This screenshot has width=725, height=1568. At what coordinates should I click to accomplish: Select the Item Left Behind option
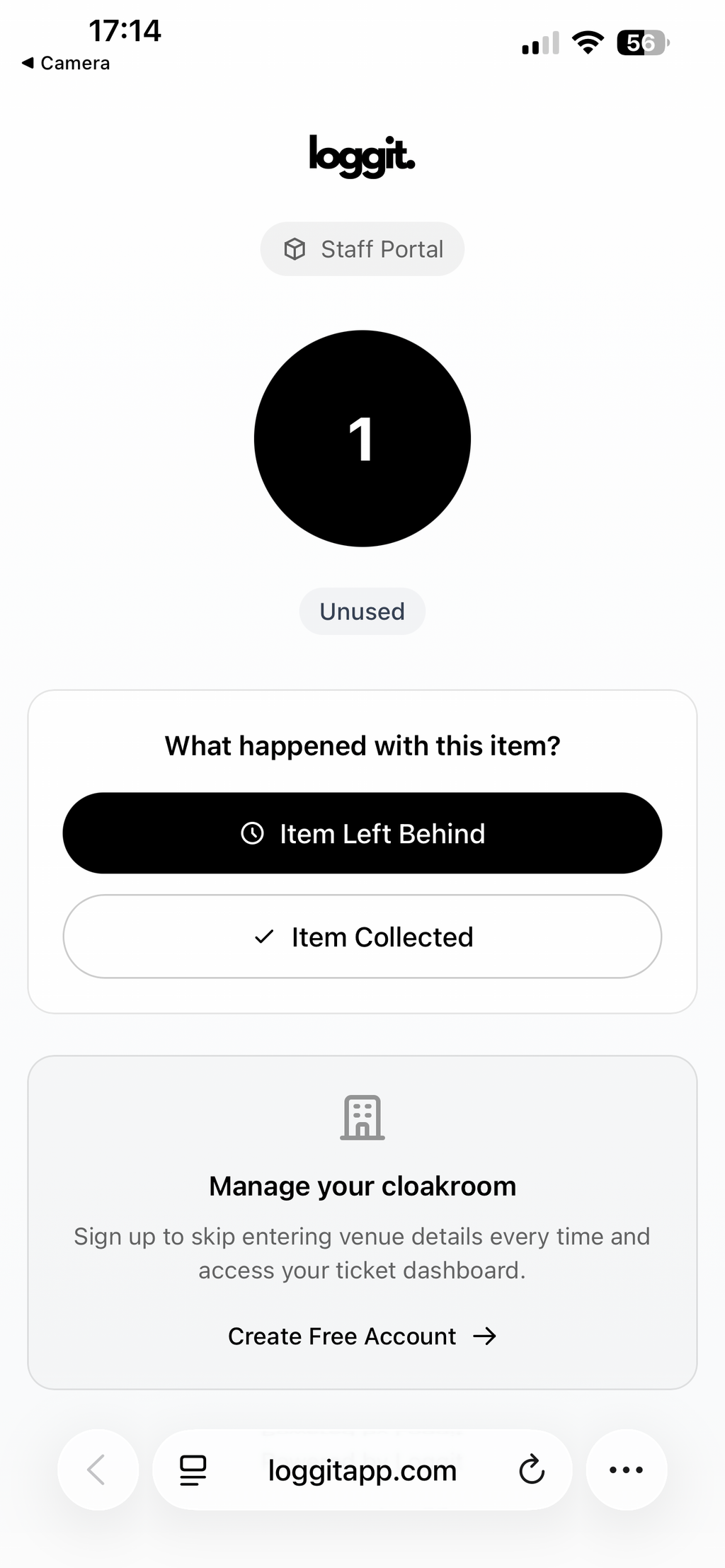point(362,834)
